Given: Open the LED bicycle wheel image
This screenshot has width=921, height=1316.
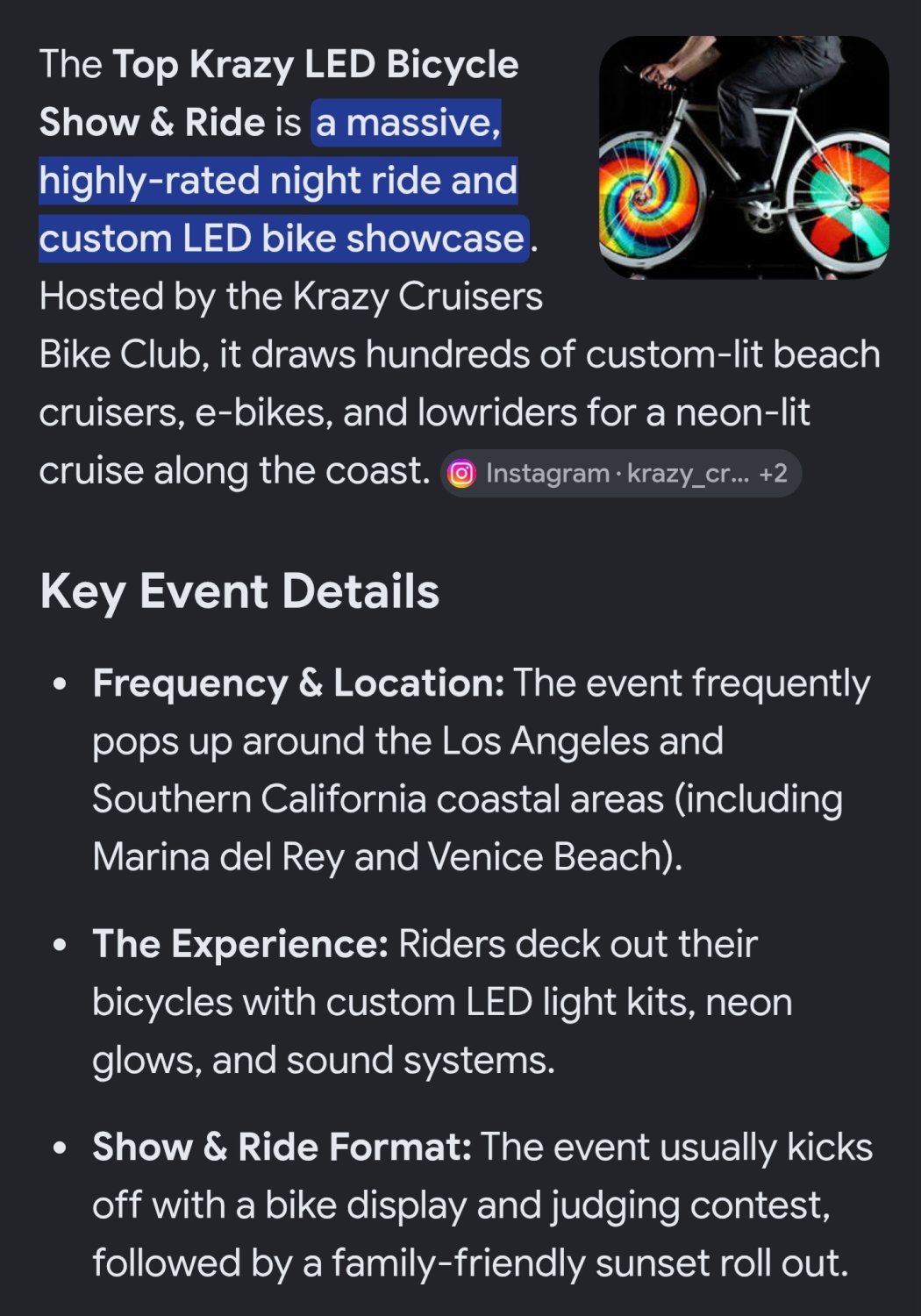Looking at the screenshot, I should tap(744, 158).
